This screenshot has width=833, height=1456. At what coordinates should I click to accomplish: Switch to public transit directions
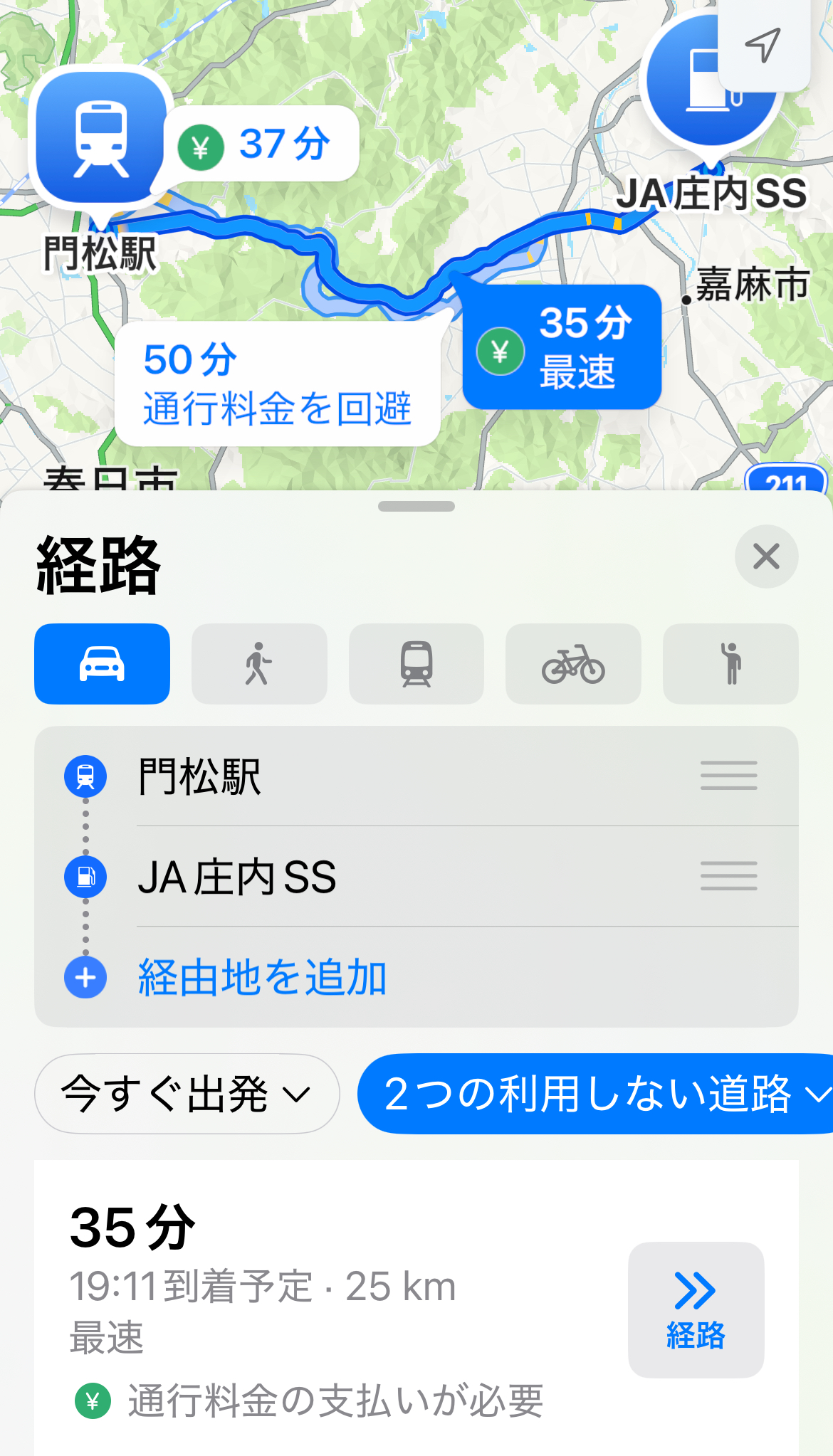coord(416,664)
